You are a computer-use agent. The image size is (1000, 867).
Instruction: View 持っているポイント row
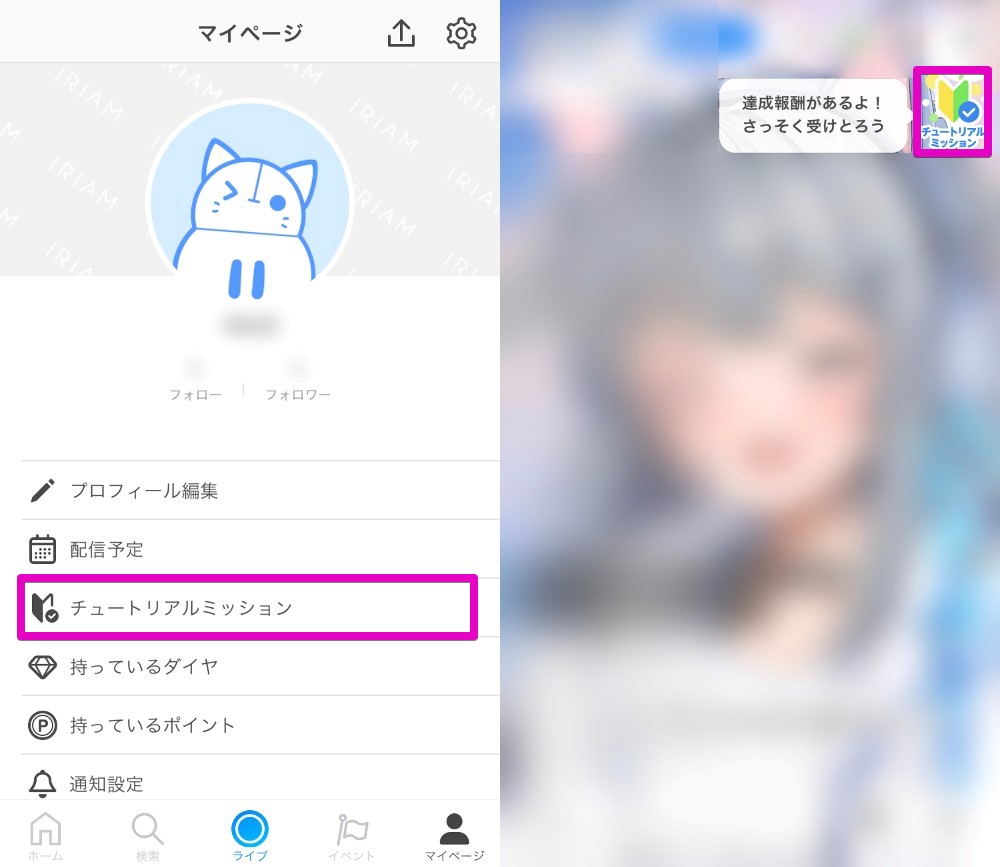pos(250,725)
